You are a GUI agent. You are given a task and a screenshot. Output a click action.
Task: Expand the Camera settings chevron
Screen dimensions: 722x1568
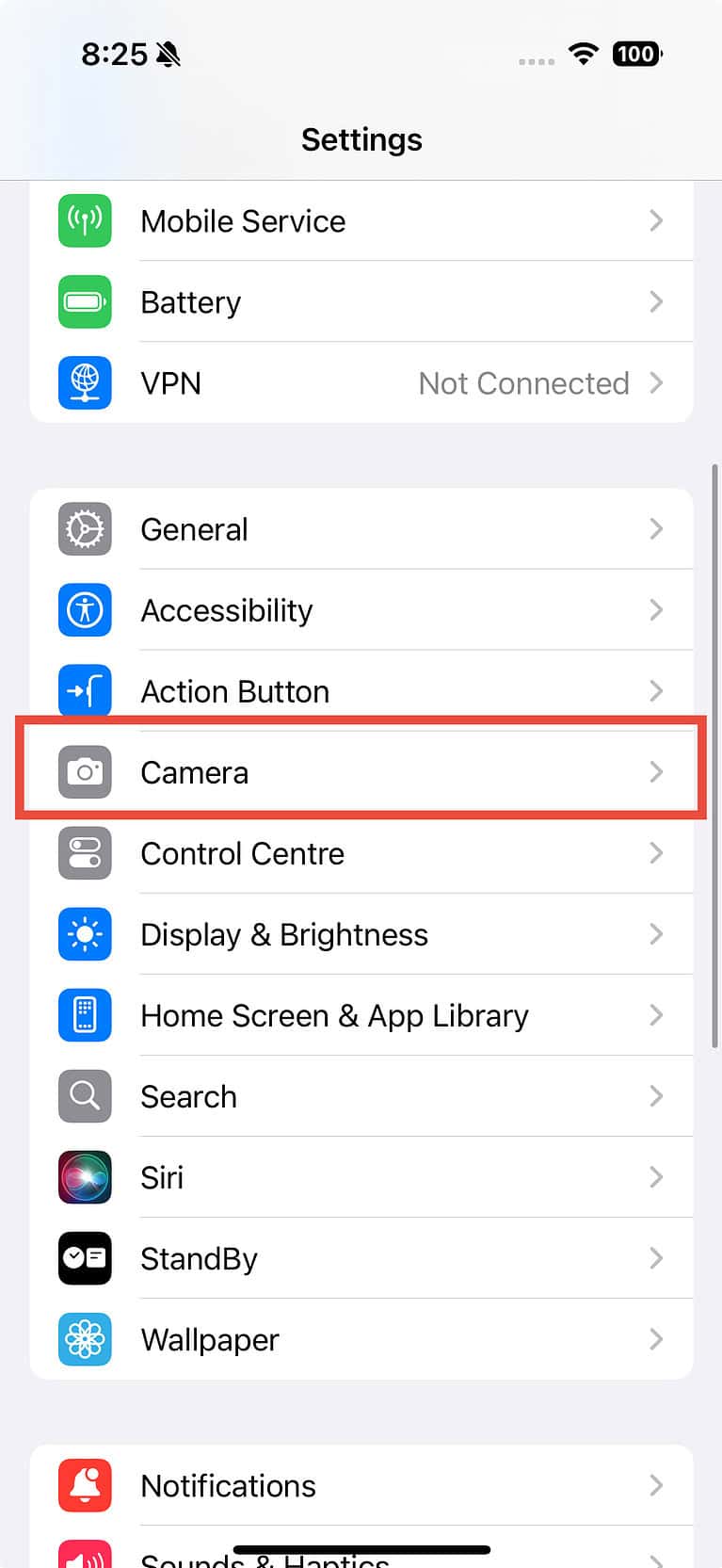point(656,771)
